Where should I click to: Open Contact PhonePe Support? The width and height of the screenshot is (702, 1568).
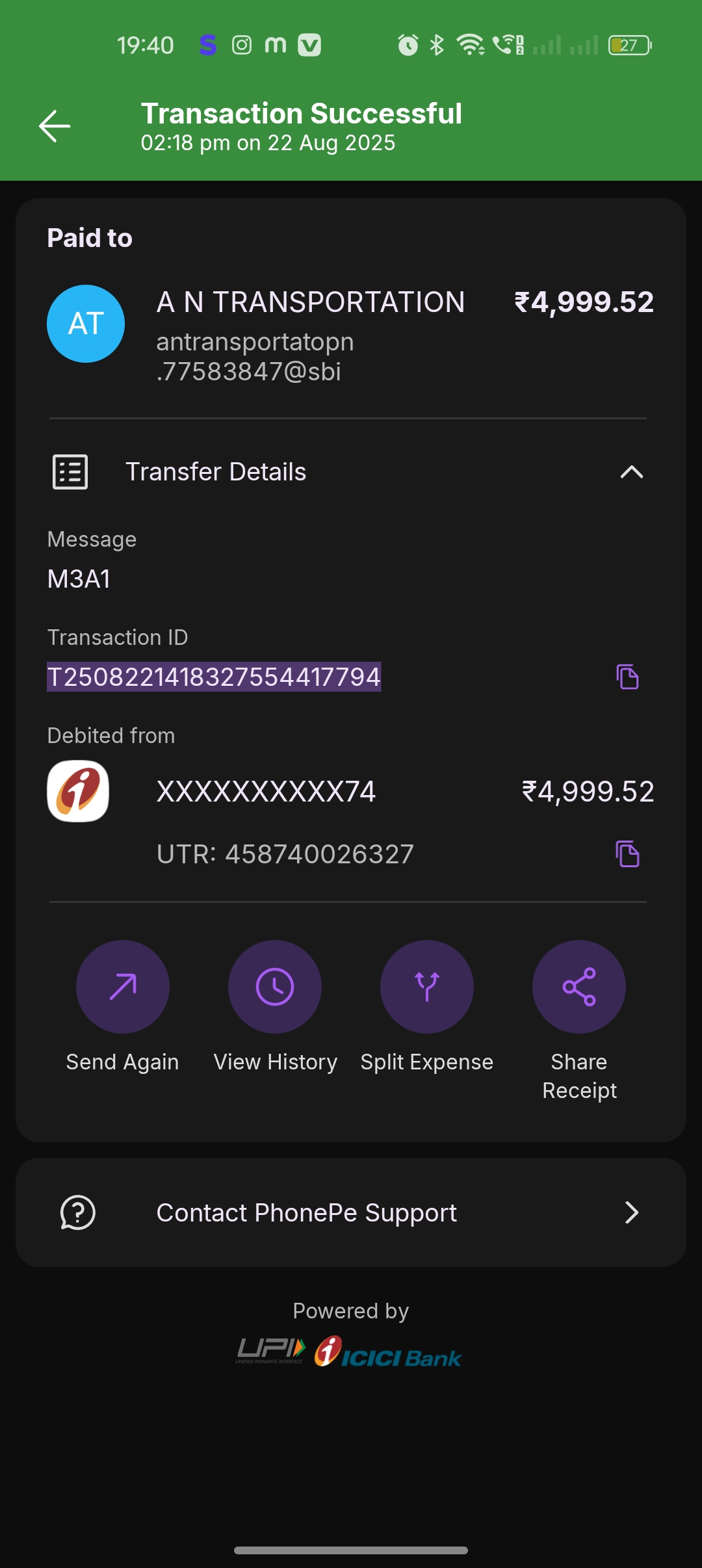[x=351, y=1212]
